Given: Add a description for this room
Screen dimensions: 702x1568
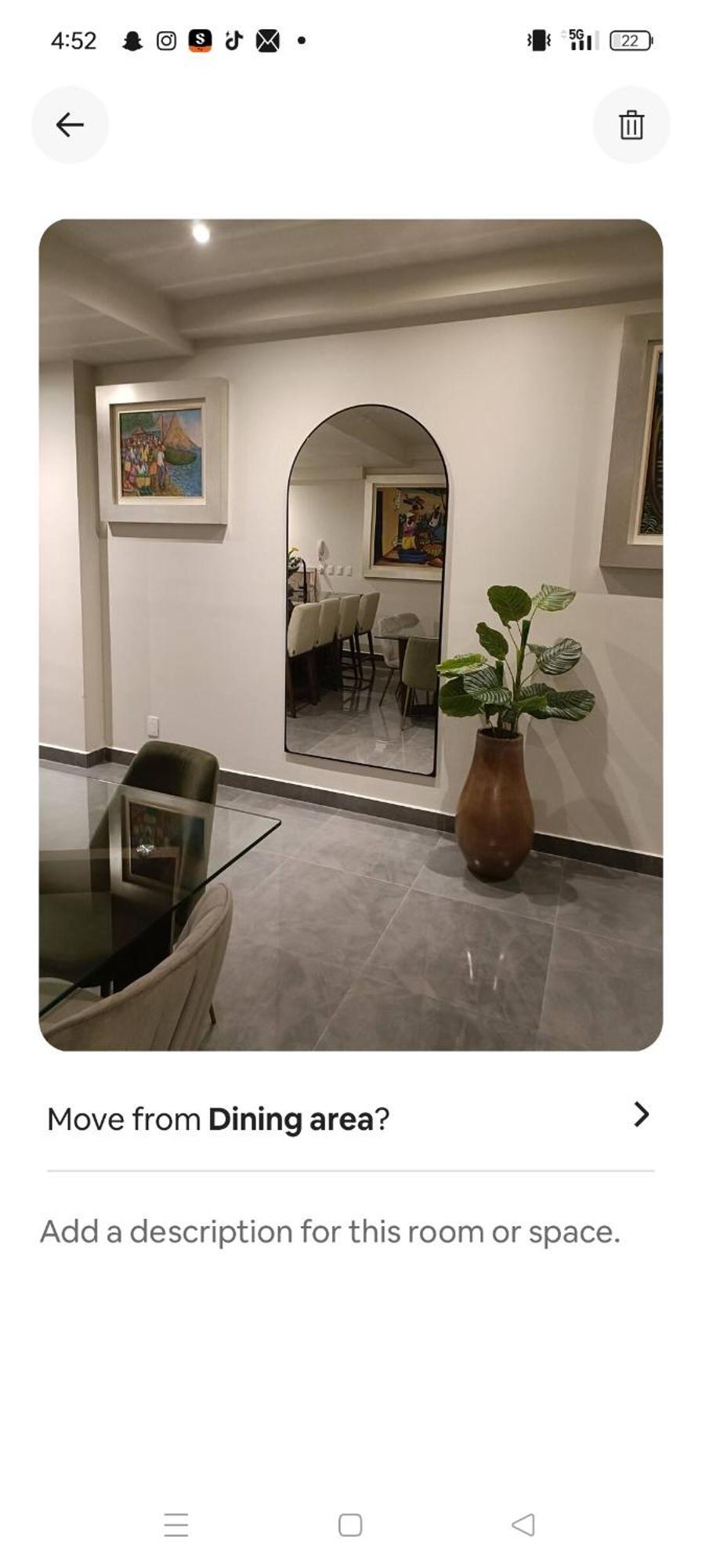Looking at the screenshot, I should (x=330, y=1232).
